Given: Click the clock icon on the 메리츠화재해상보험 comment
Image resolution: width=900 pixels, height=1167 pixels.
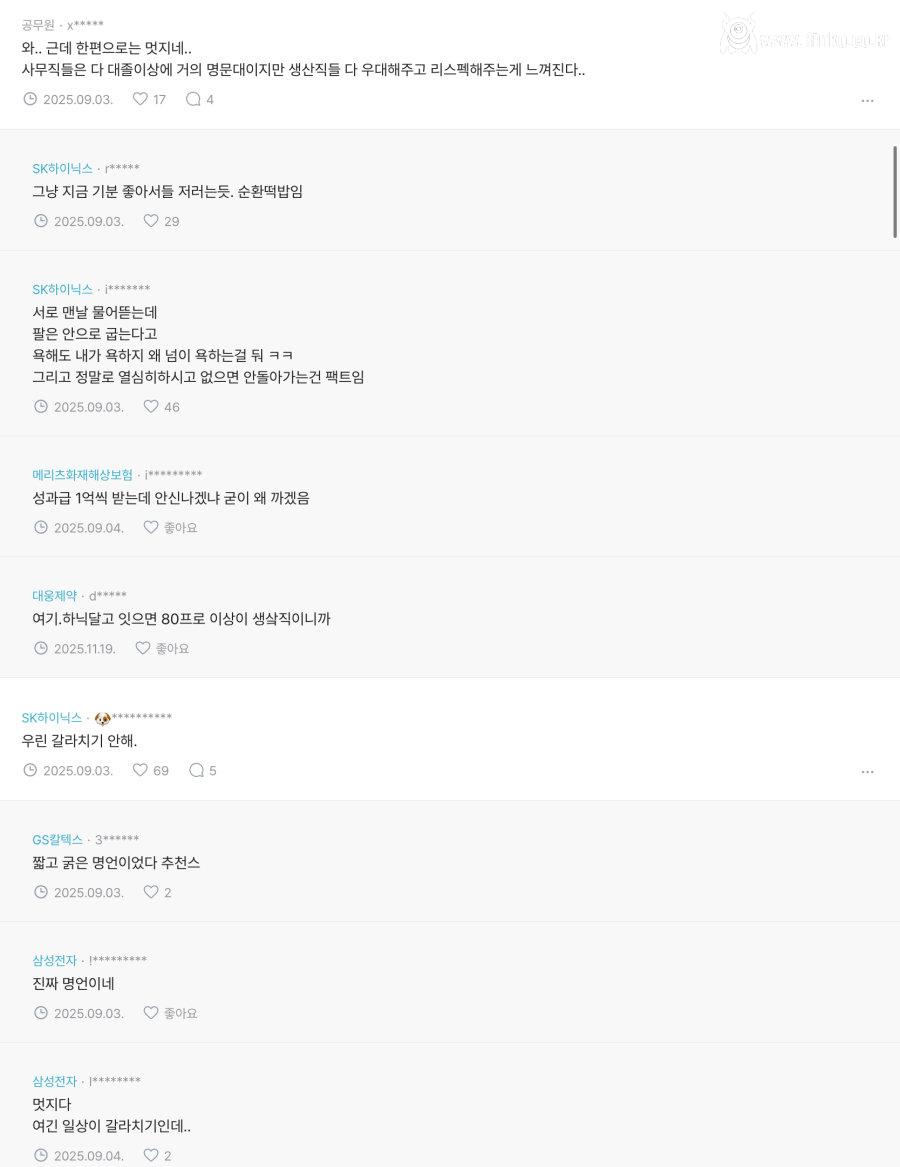Looking at the screenshot, I should pyautogui.click(x=40, y=527).
